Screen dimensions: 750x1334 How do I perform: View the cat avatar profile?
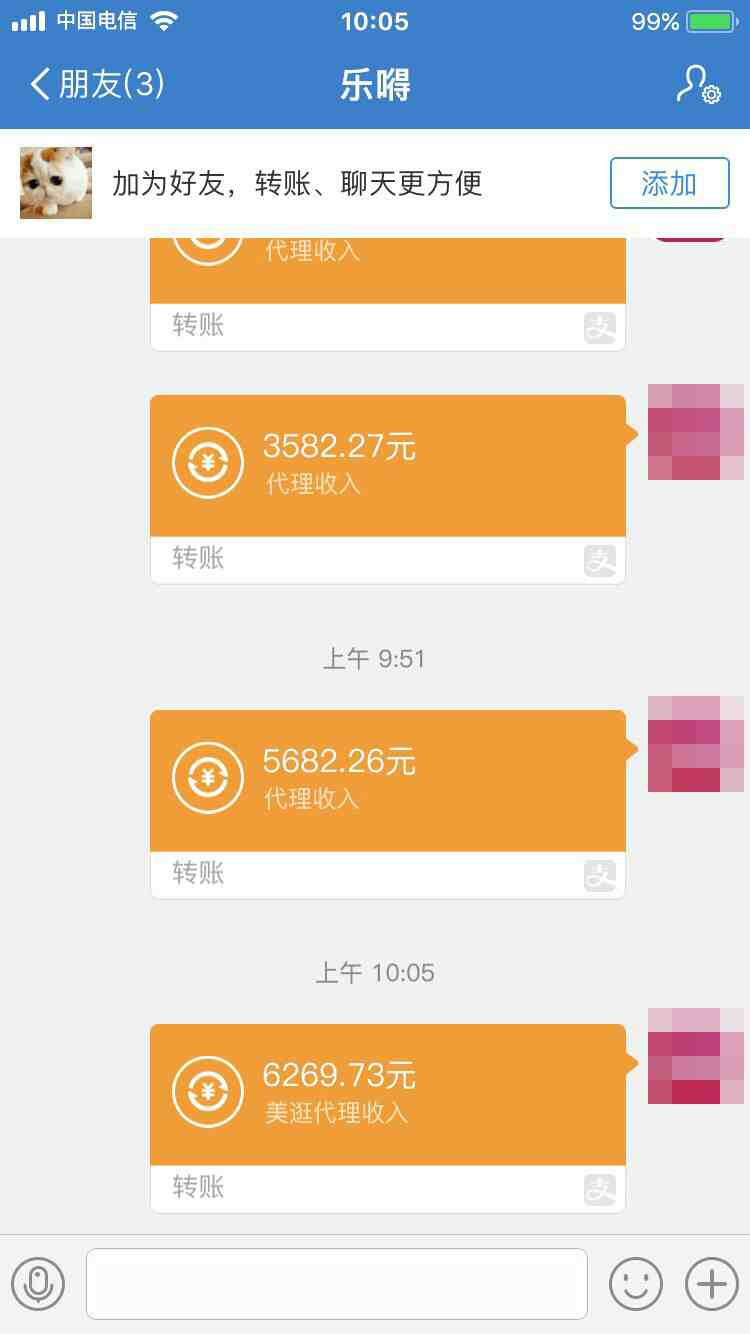coord(56,183)
